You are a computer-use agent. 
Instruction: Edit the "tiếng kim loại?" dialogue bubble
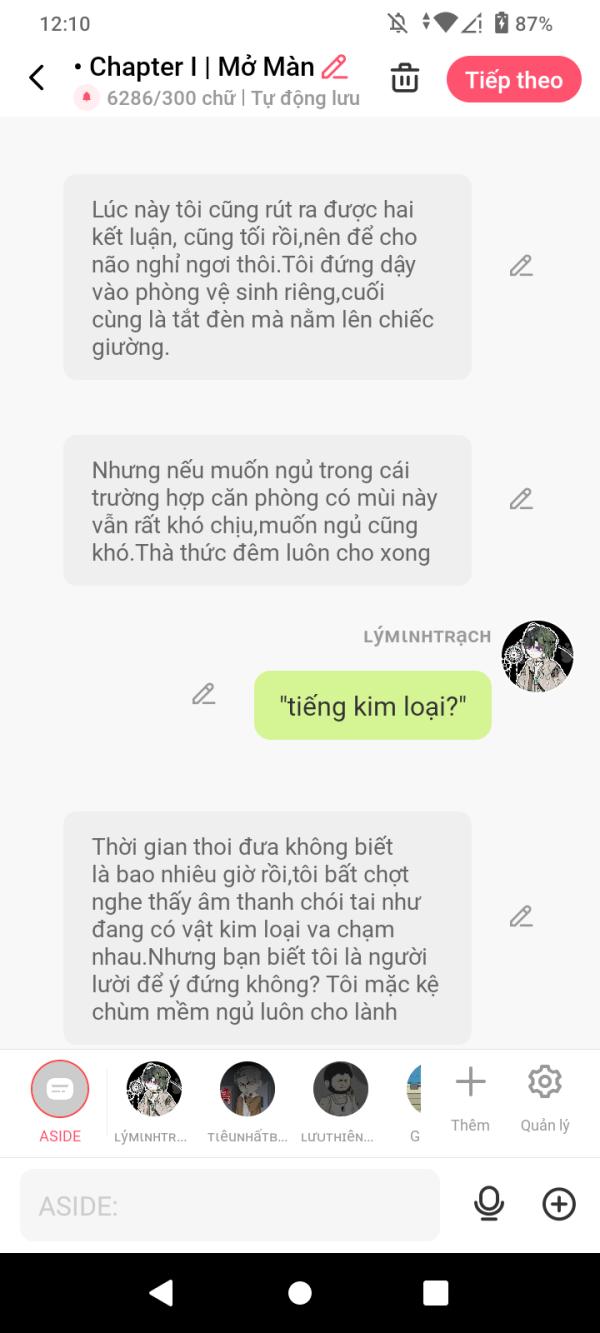tap(204, 694)
